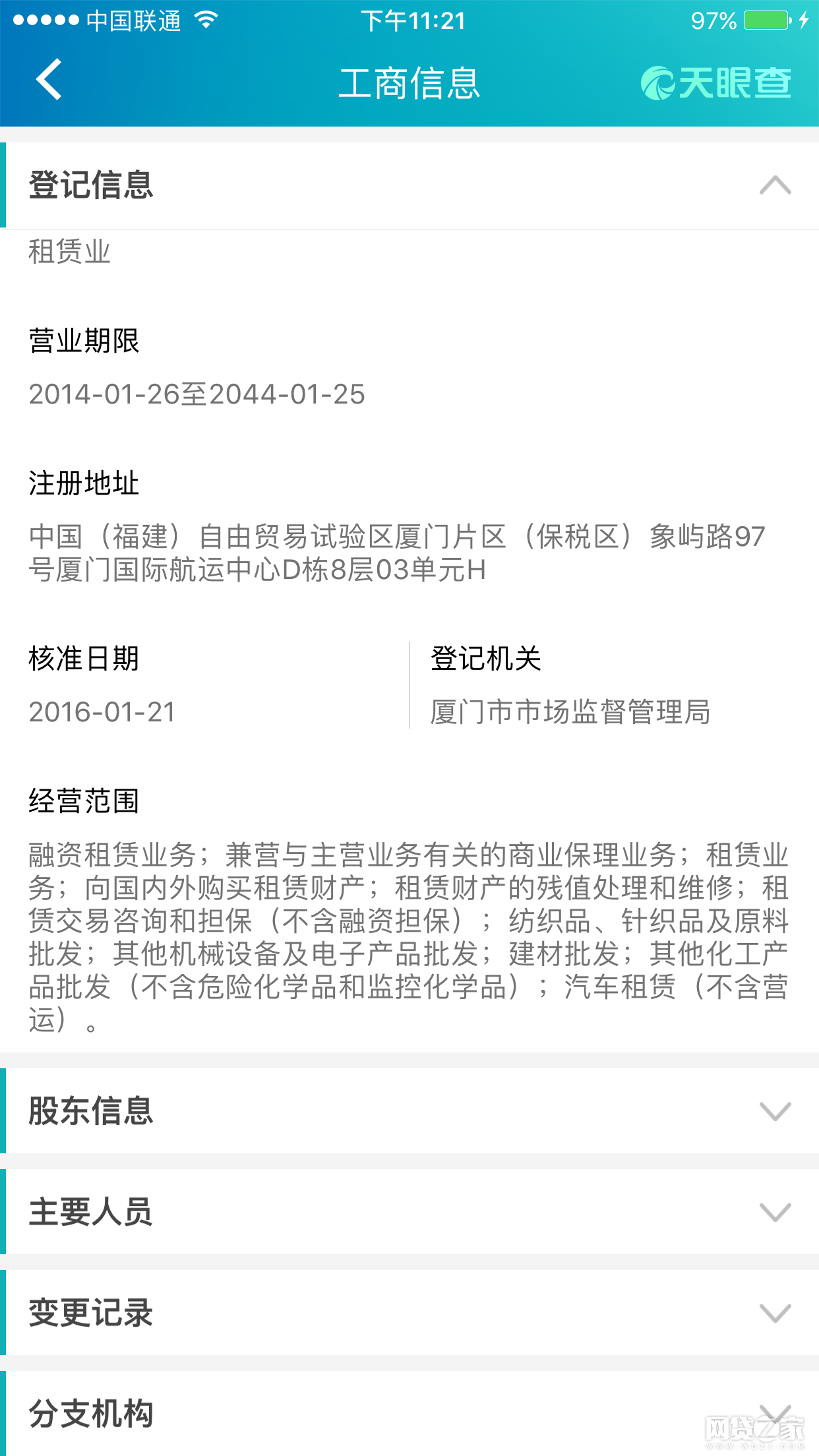Expand the 分支机构 section

409,1413
